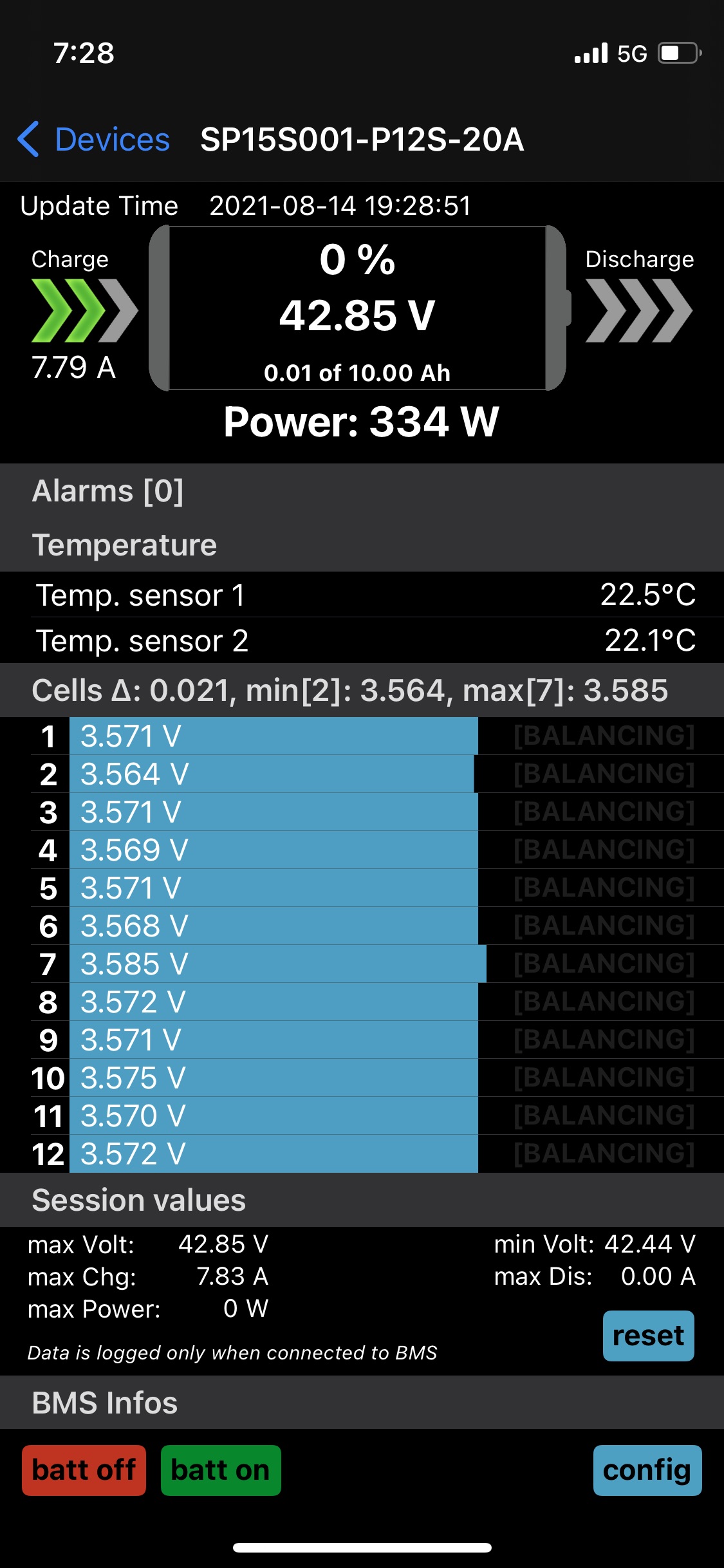Open the BMS config
Viewport: 724px width, 1568px height.
647,1470
